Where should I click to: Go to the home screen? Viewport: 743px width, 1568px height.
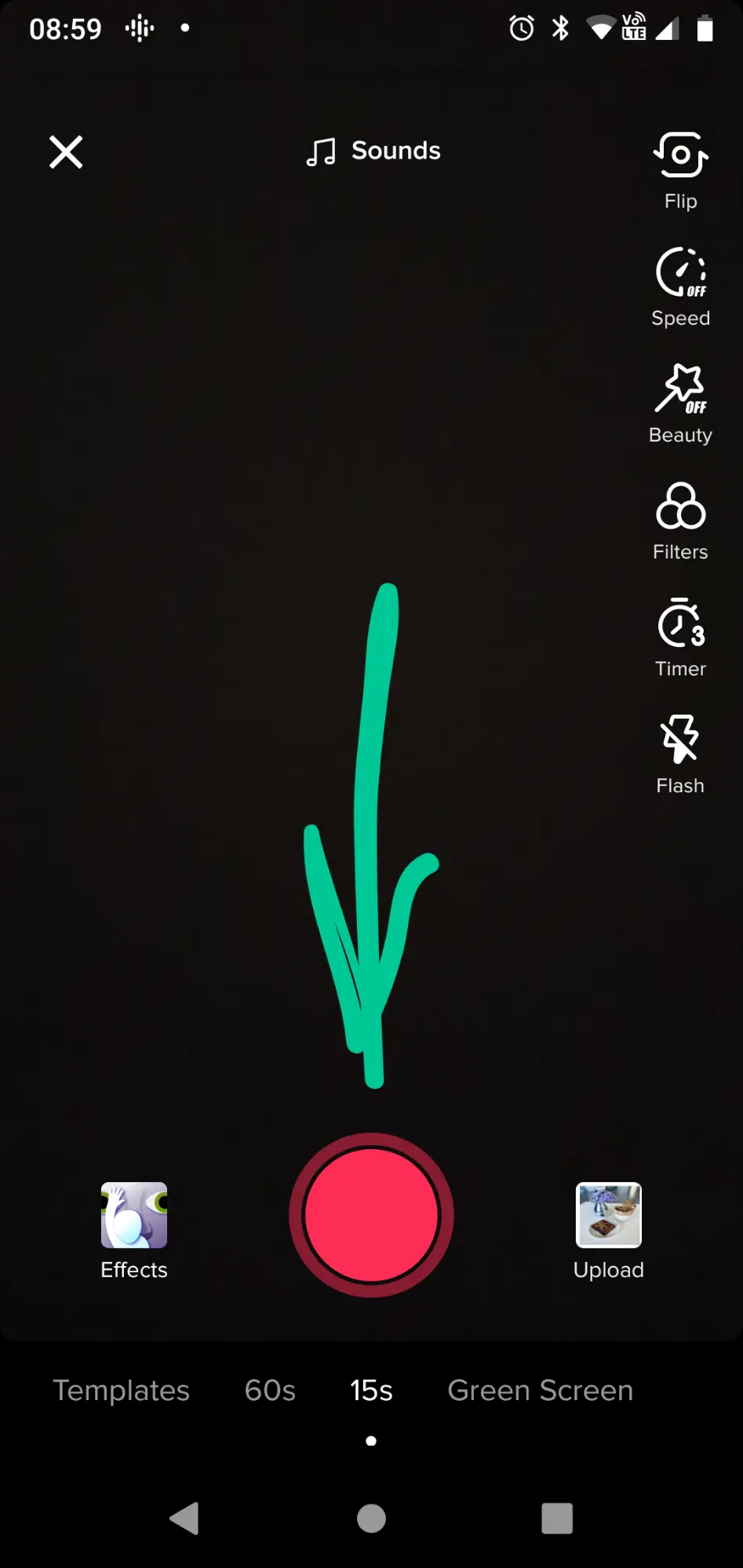[x=371, y=1519]
